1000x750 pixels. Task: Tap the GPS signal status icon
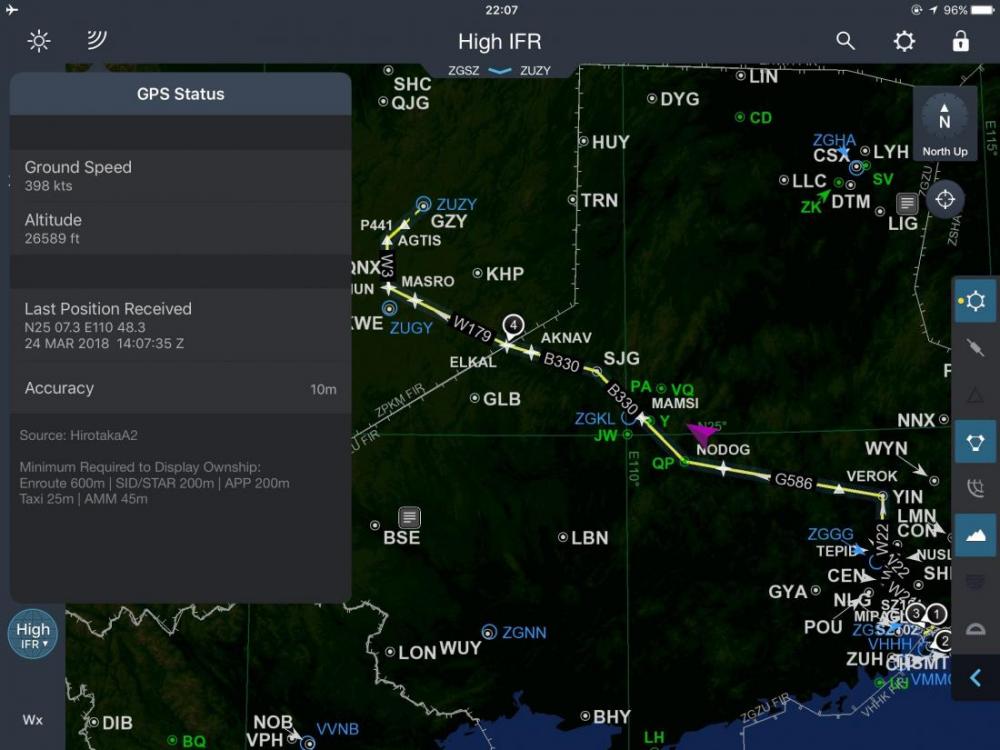96,41
